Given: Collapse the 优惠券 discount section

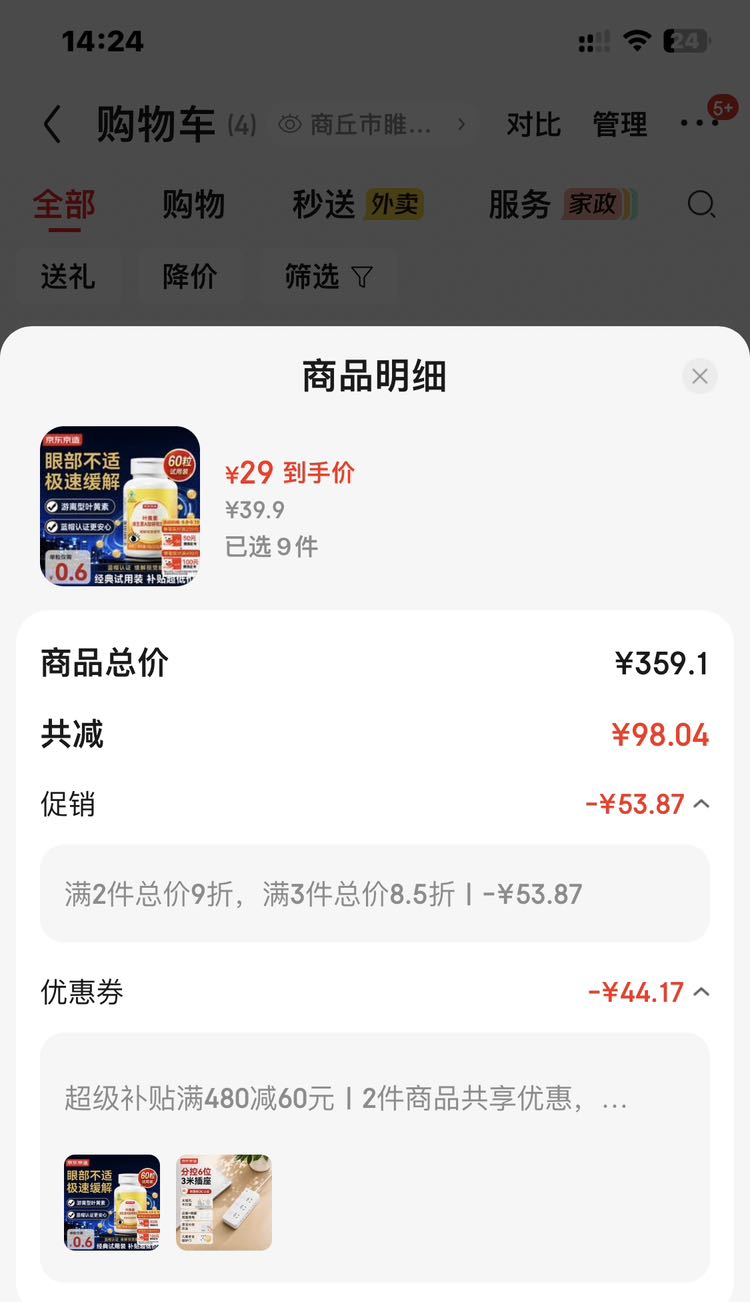Looking at the screenshot, I should [x=701, y=992].
